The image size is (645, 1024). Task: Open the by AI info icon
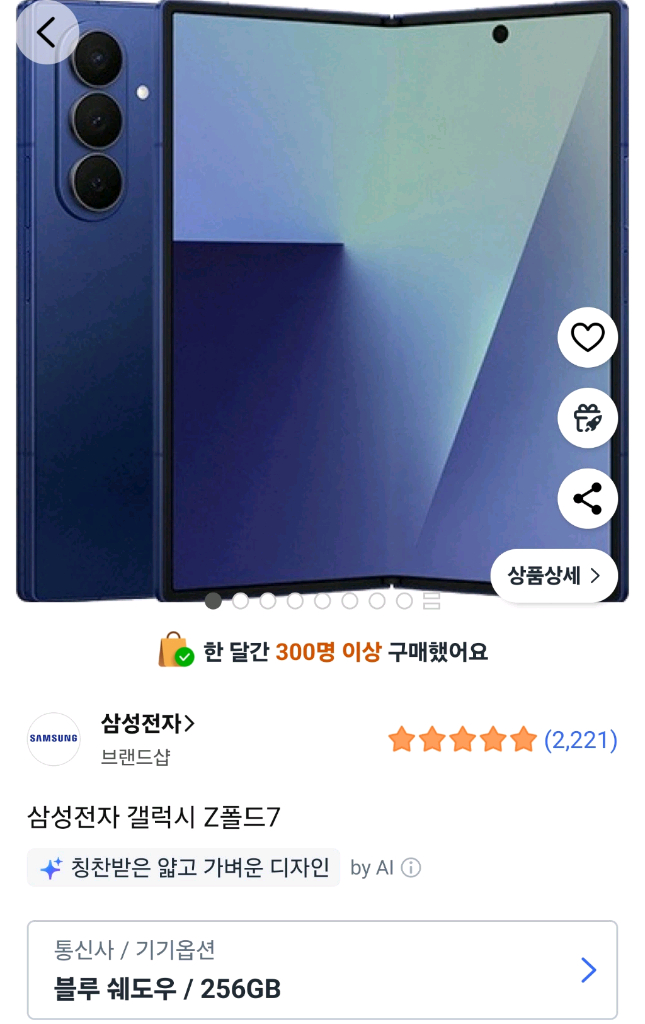[x=411, y=867]
